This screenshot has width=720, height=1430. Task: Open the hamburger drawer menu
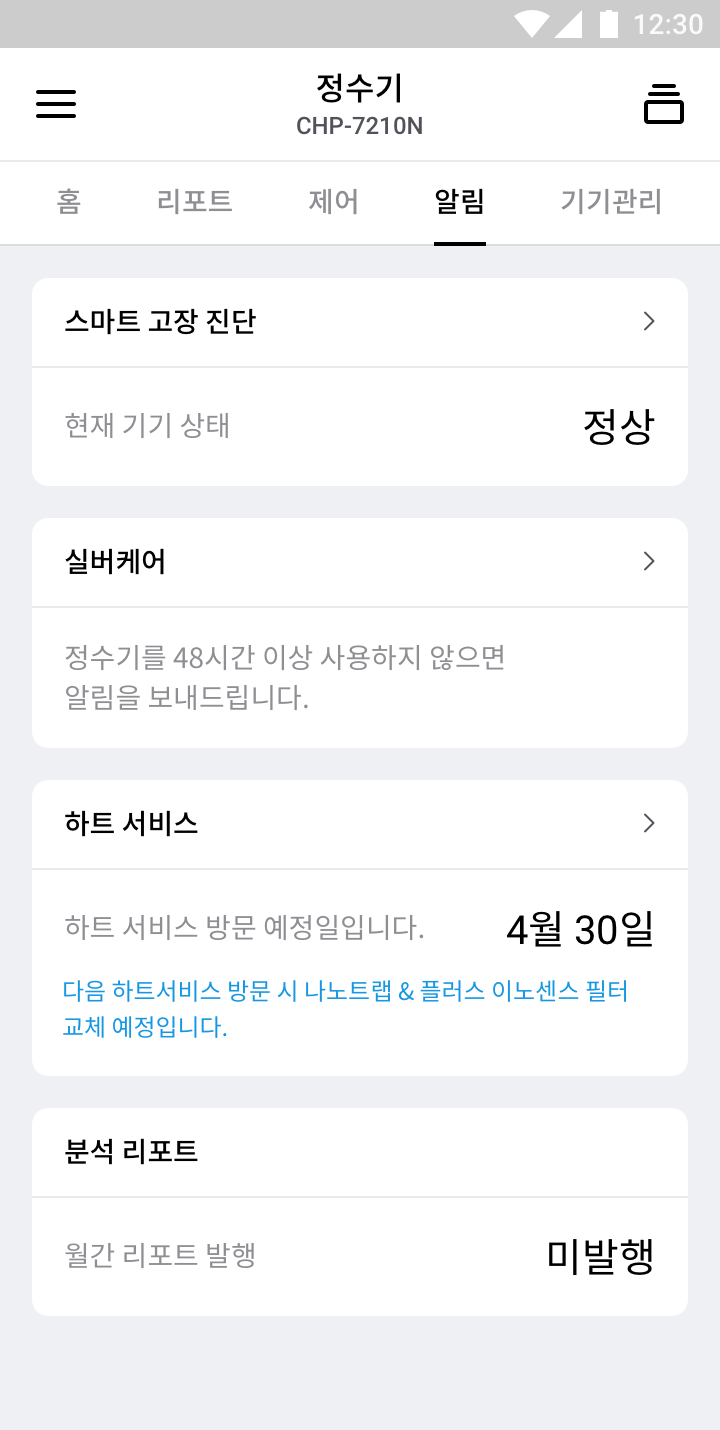(56, 104)
